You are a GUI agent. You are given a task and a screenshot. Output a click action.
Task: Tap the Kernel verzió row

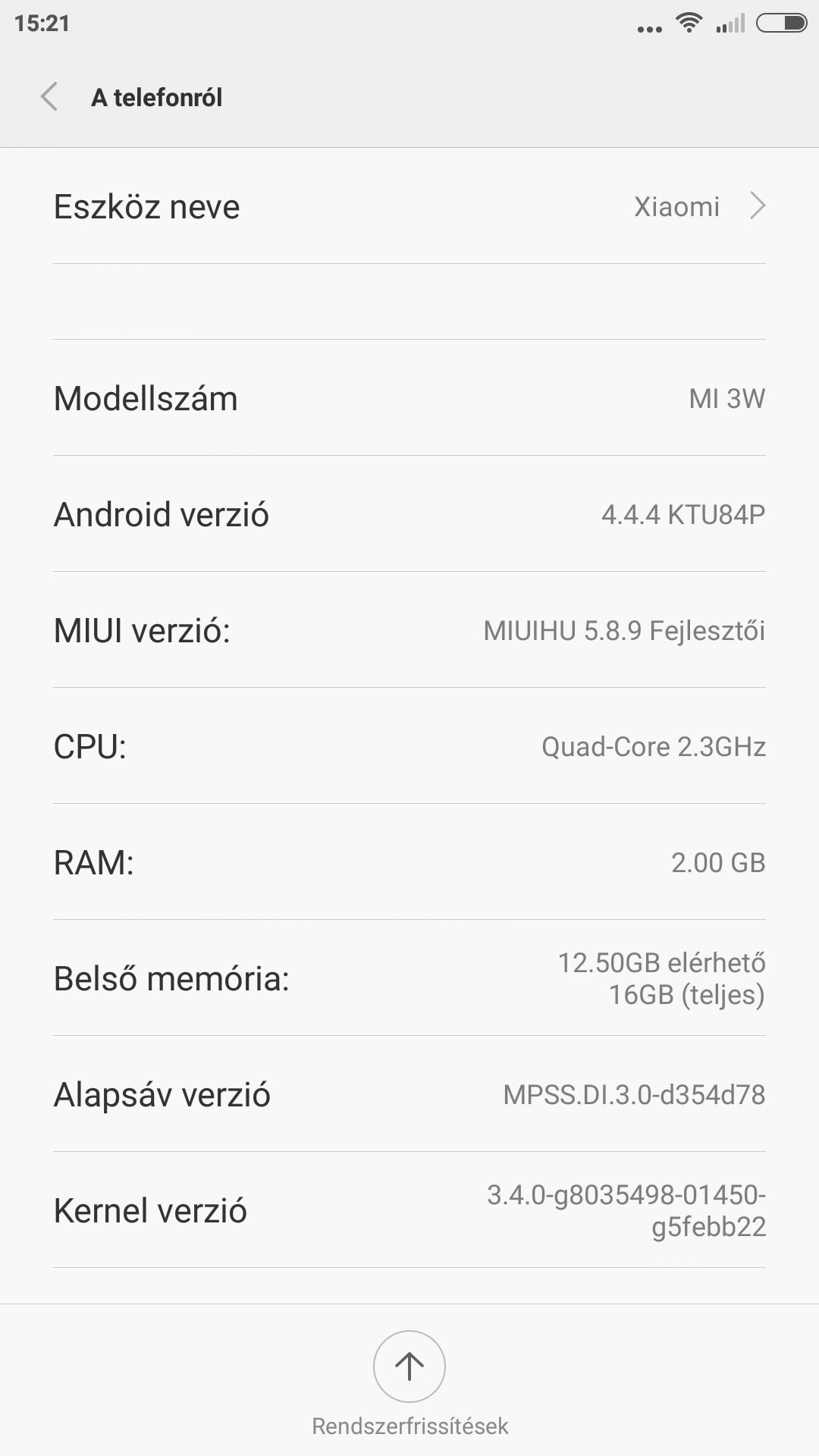[x=409, y=1210]
